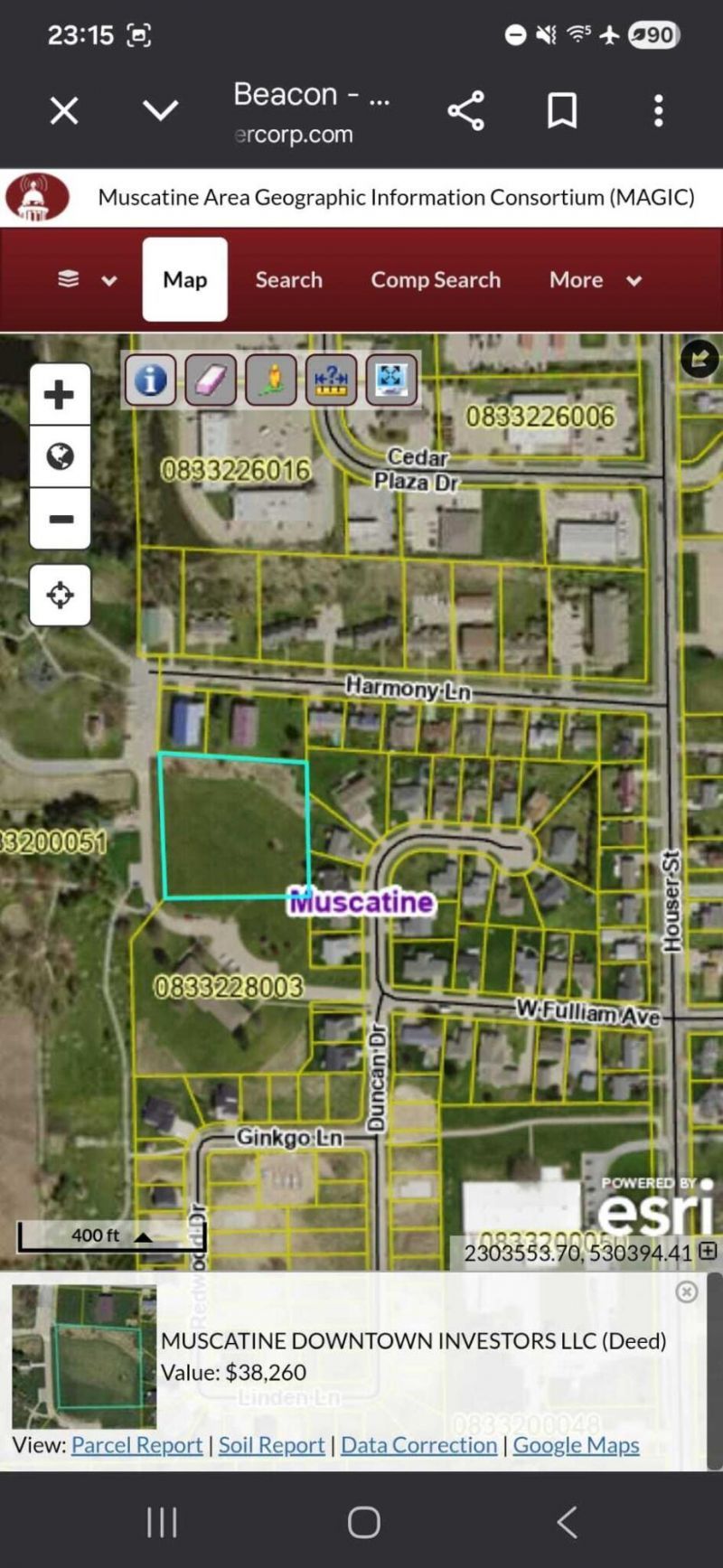Open the browser overflow menu
The image size is (723, 1568).
point(659,111)
